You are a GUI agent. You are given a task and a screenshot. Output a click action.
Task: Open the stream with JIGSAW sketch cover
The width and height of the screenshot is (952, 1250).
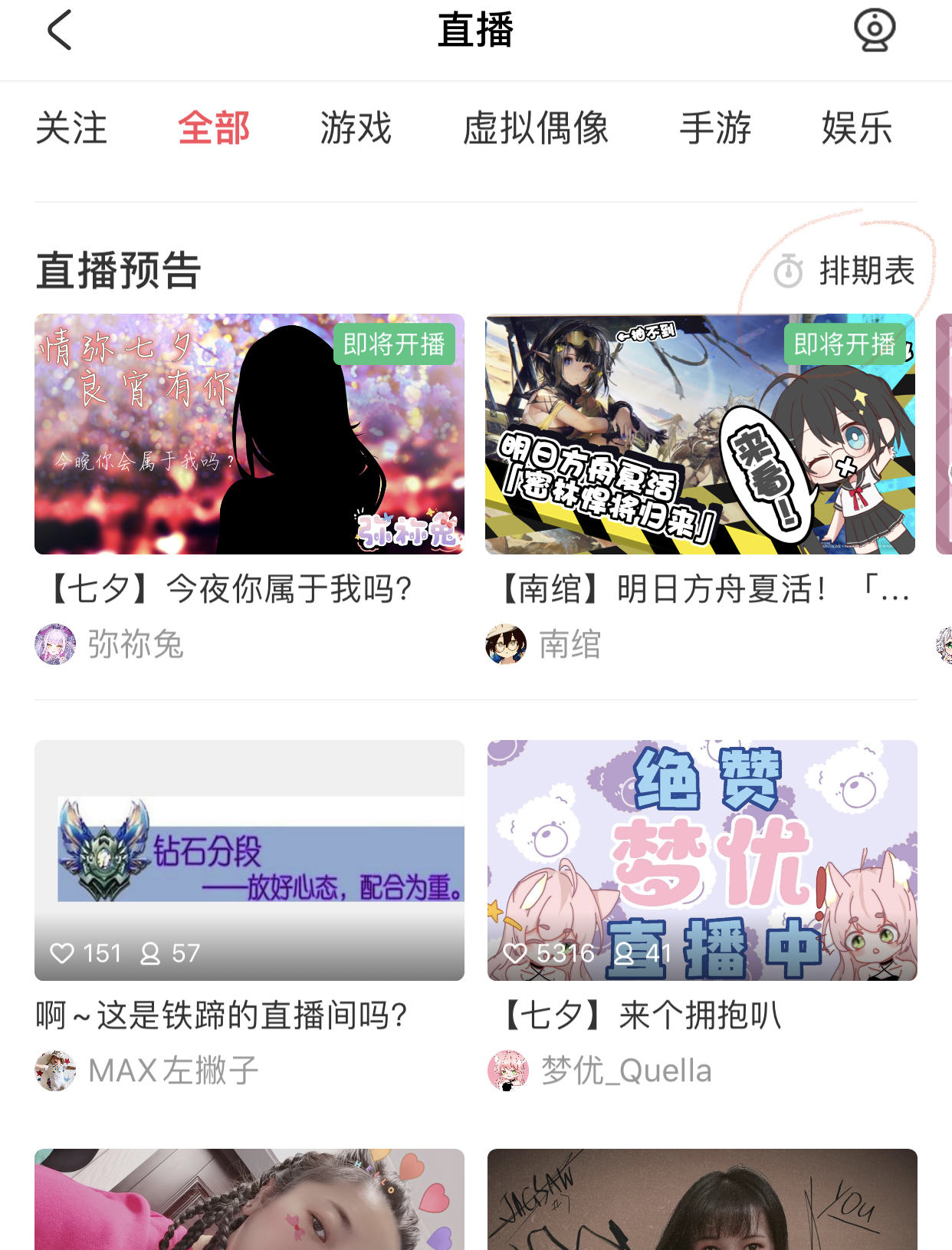tap(702, 1200)
